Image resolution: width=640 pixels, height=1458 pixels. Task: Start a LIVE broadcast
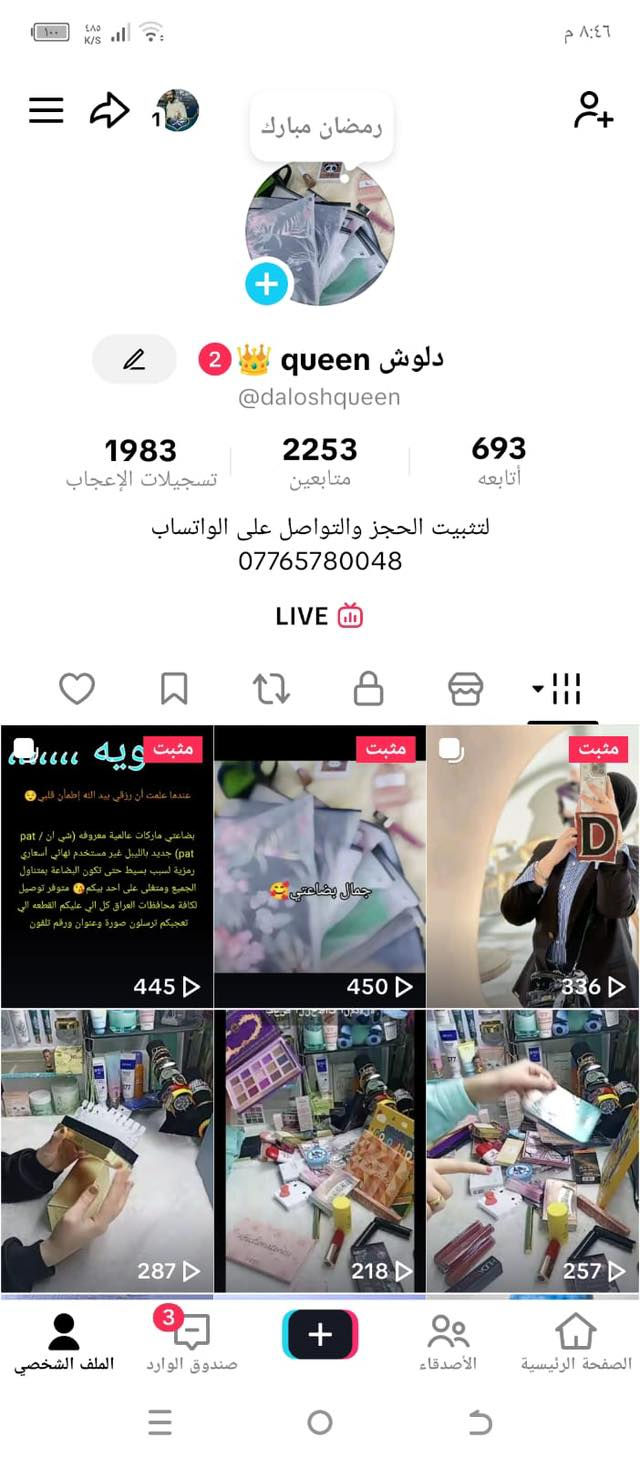[319, 616]
